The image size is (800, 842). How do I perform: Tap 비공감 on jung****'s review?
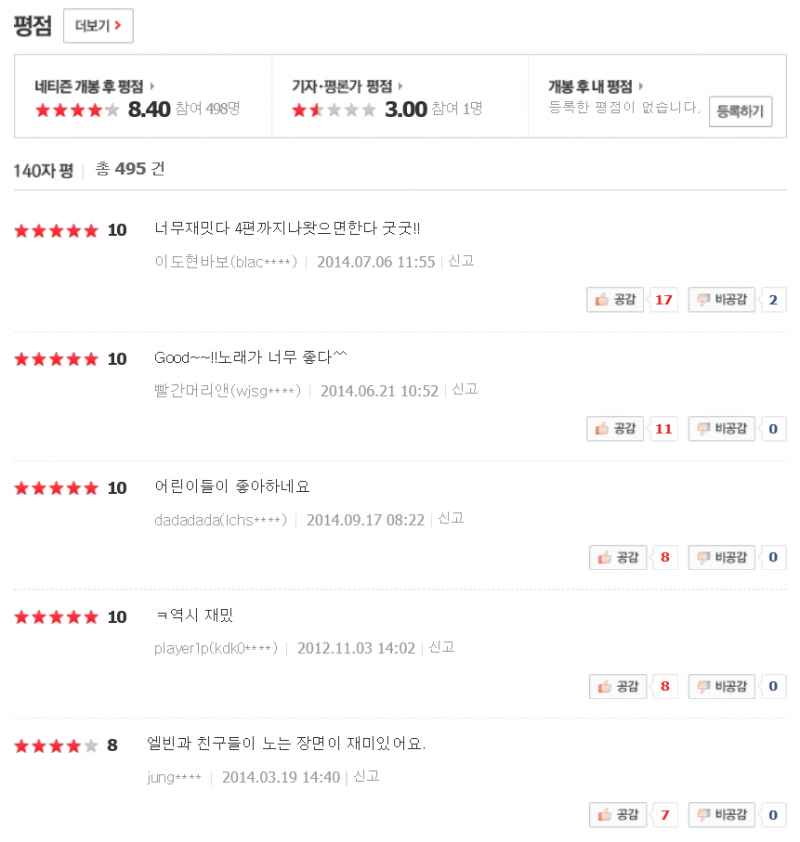point(722,815)
